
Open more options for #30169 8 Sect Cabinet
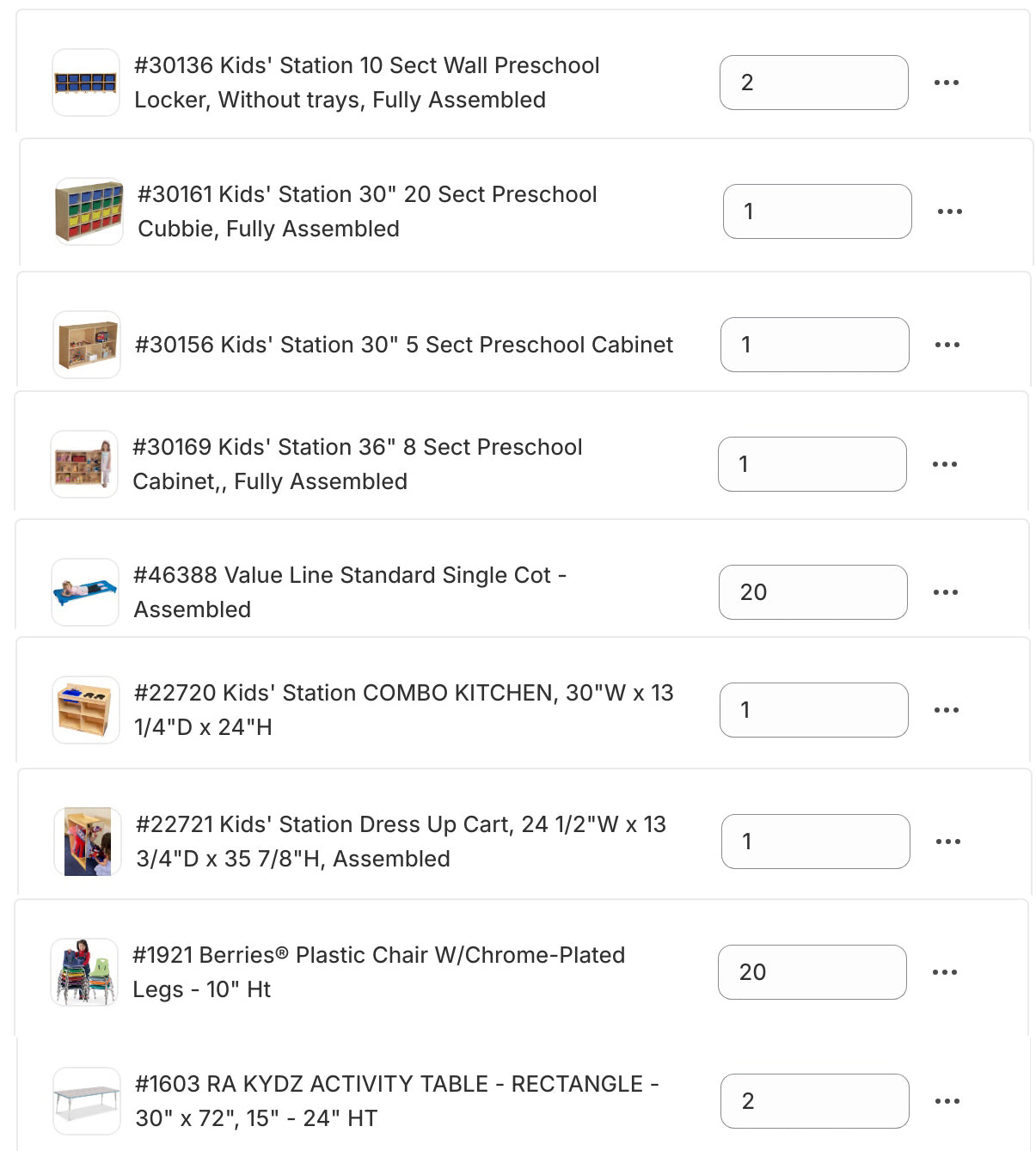[x=944, y=464]
